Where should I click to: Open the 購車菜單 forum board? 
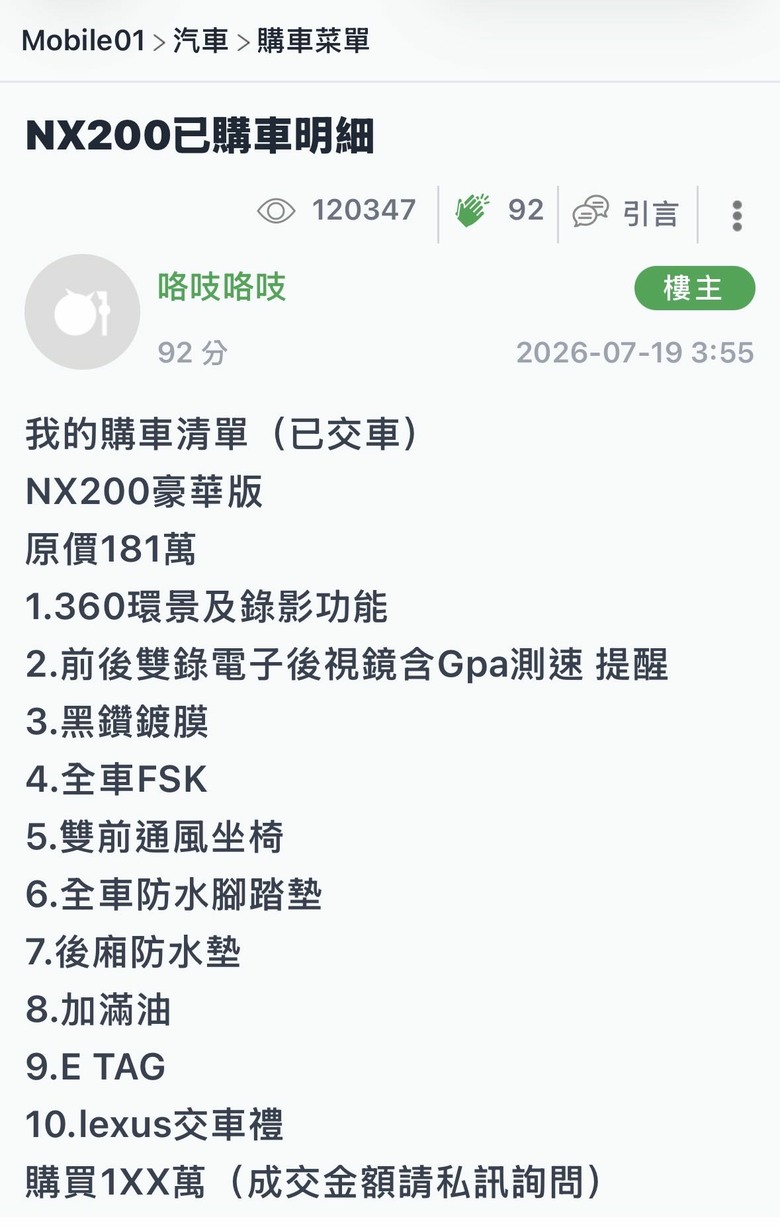click(313, 41)
